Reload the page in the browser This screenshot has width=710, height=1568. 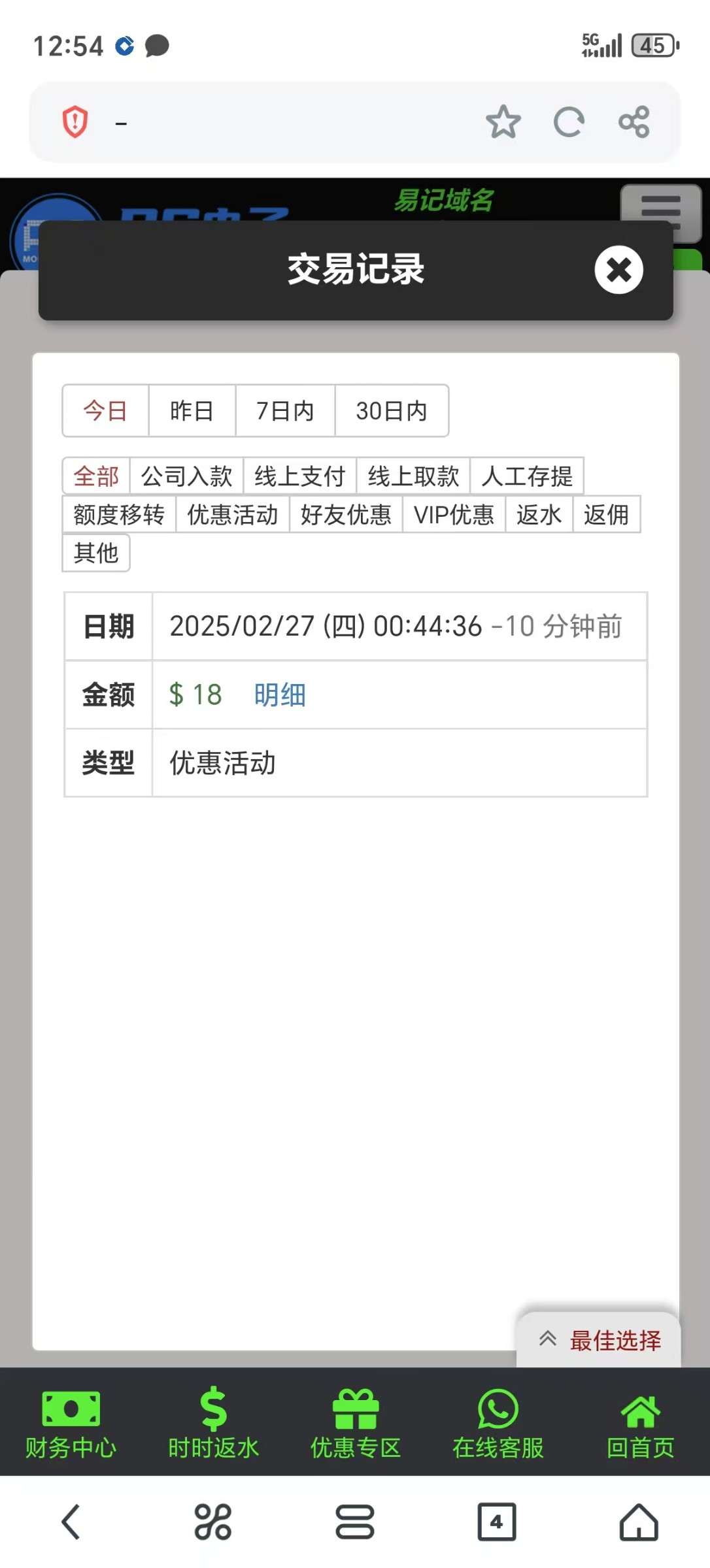569,122
